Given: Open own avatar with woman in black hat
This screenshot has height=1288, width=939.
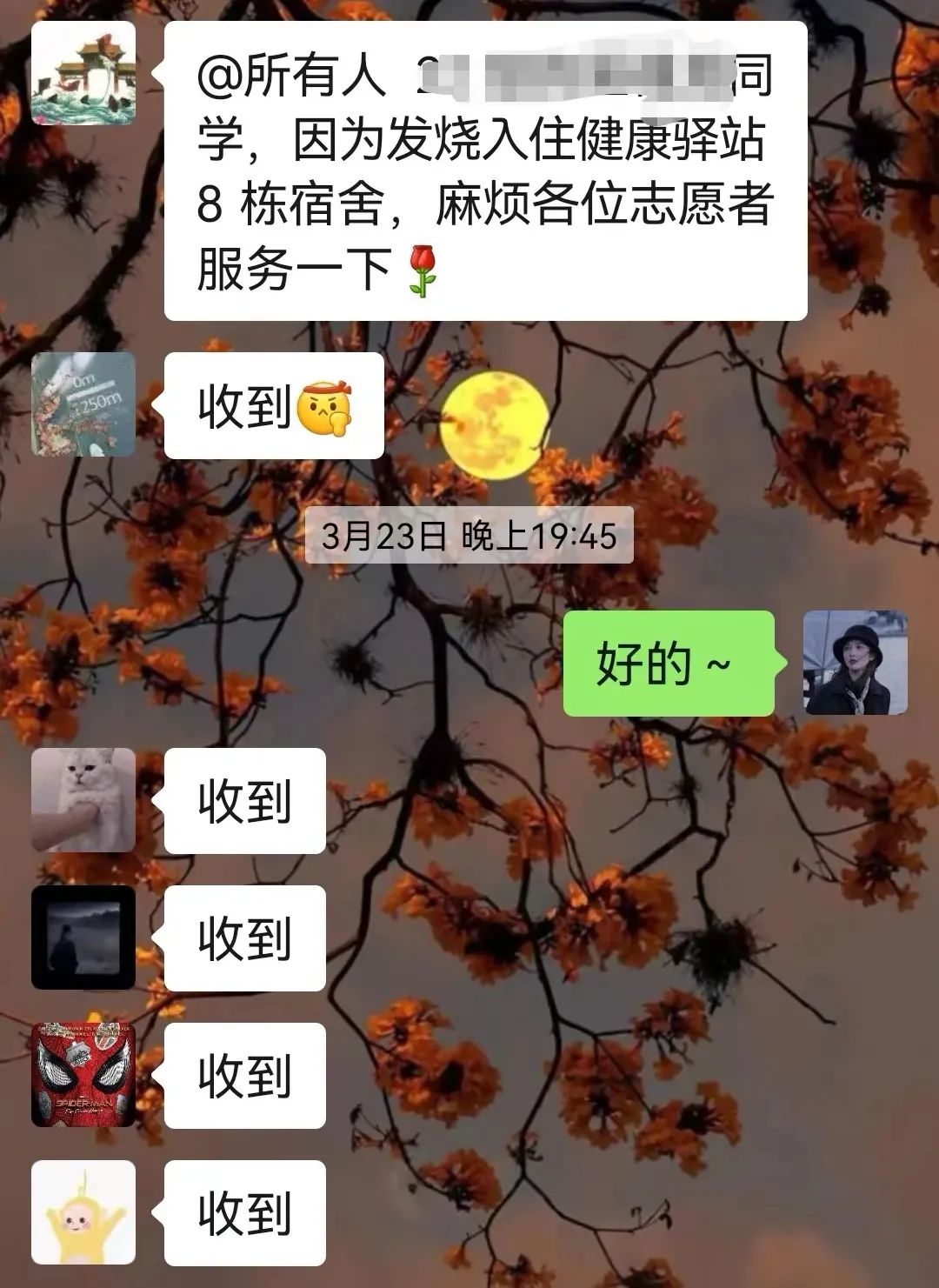Looking at the screenshot, I should tap(855, 663).
